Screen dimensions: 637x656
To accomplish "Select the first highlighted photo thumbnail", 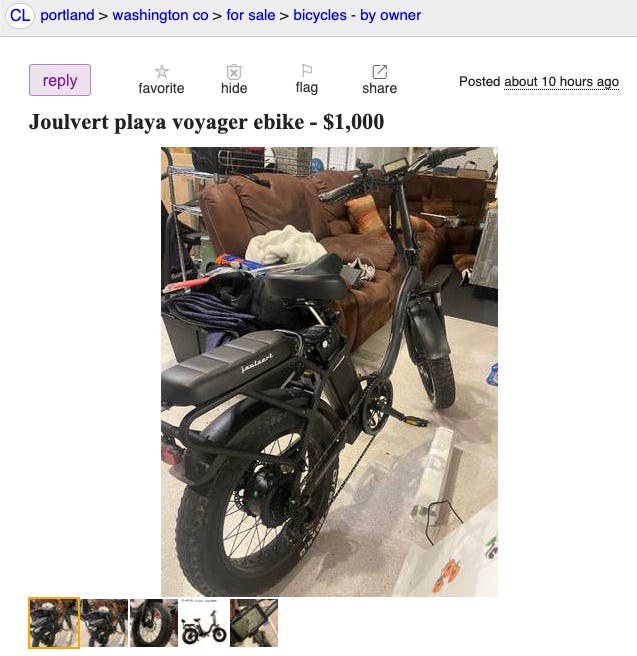I will (54, 623).
